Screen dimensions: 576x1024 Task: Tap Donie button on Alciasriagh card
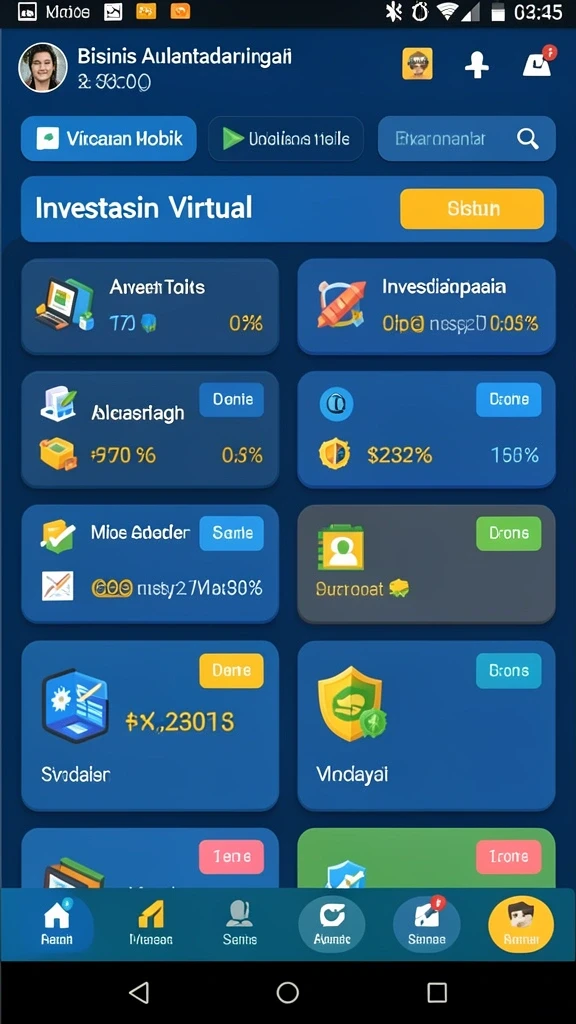[231, 400]
